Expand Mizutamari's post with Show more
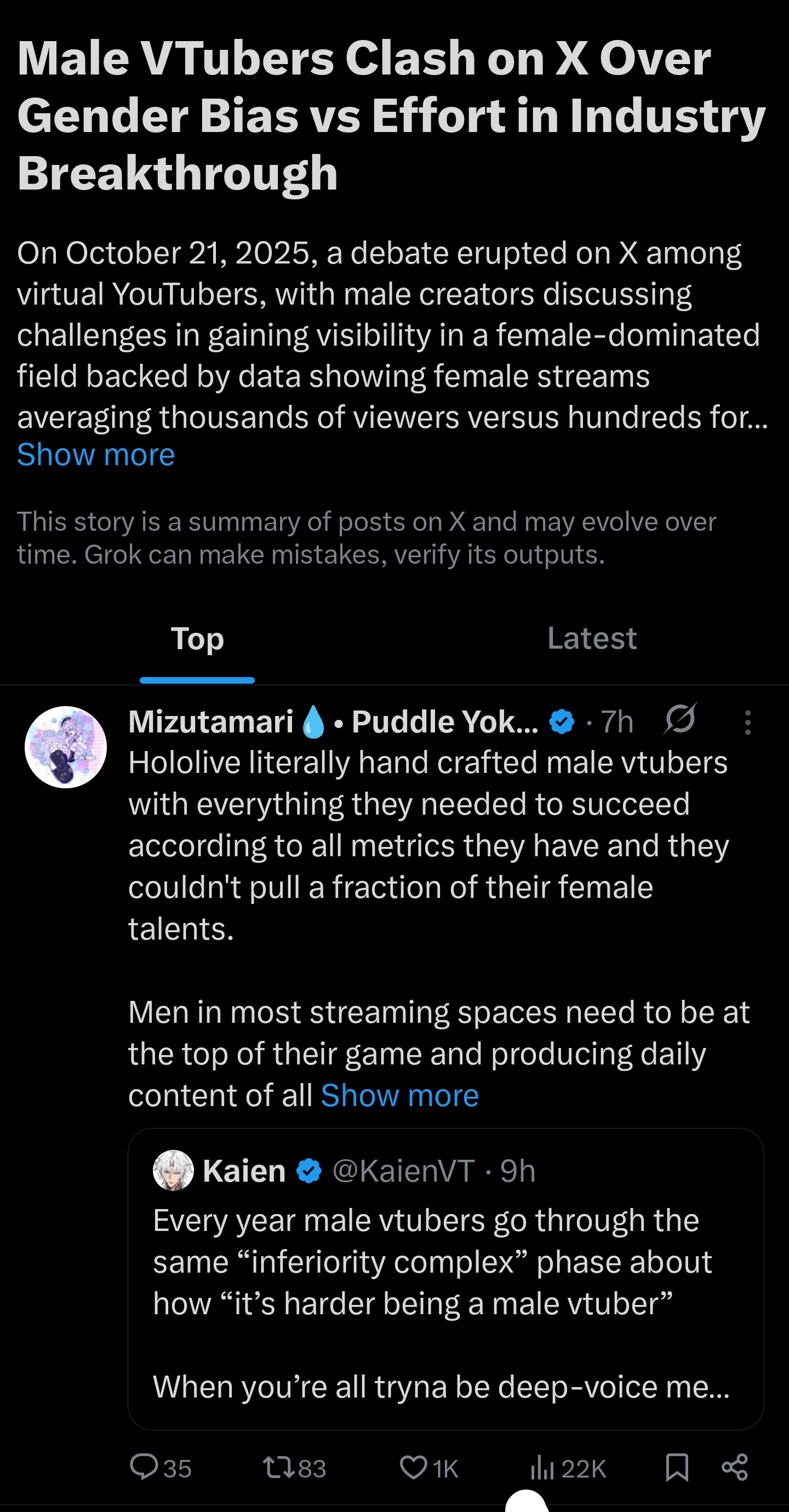 tap(400, 1096)
